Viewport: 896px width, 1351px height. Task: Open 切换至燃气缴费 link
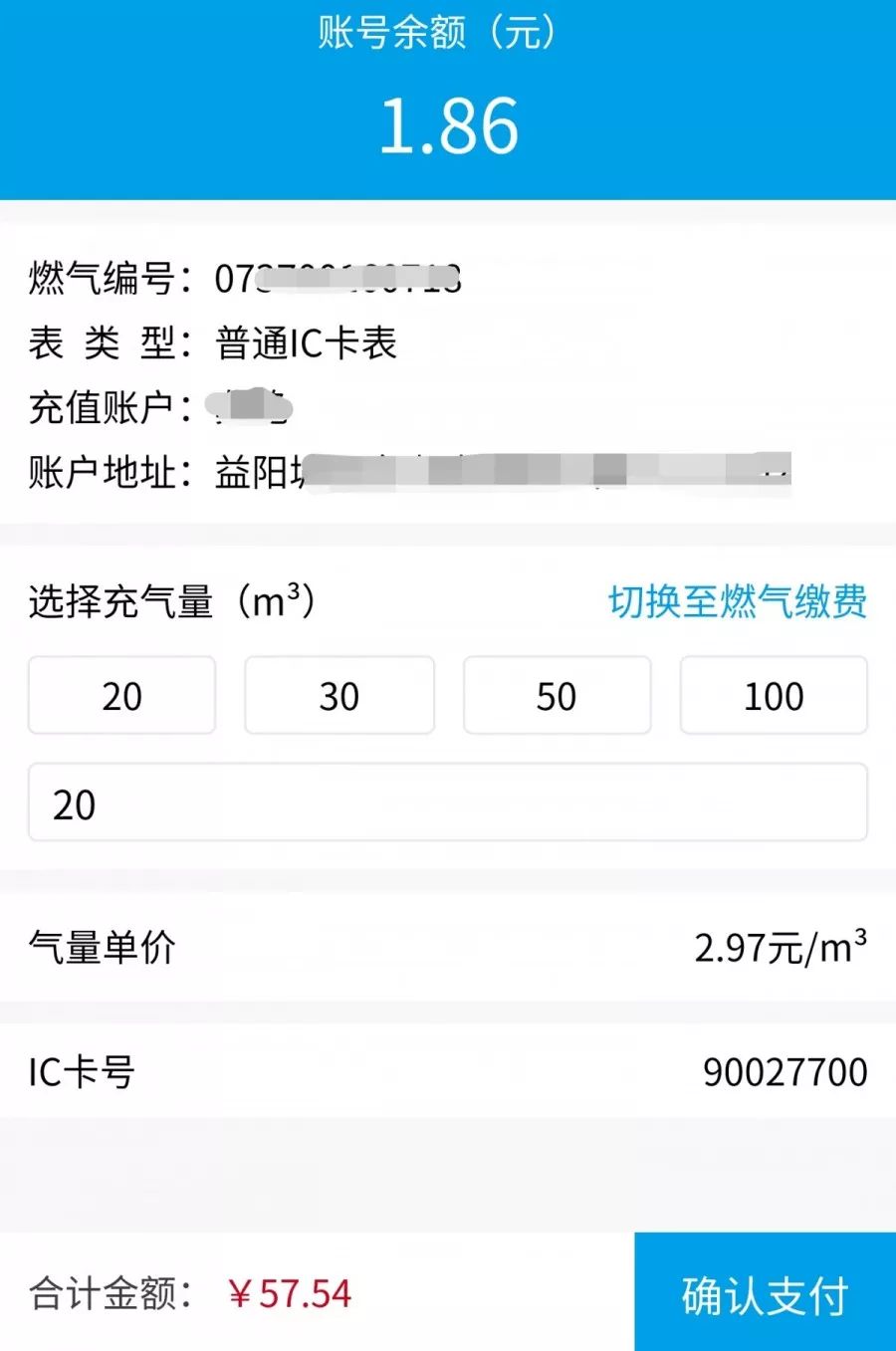[x=737, y=601]
